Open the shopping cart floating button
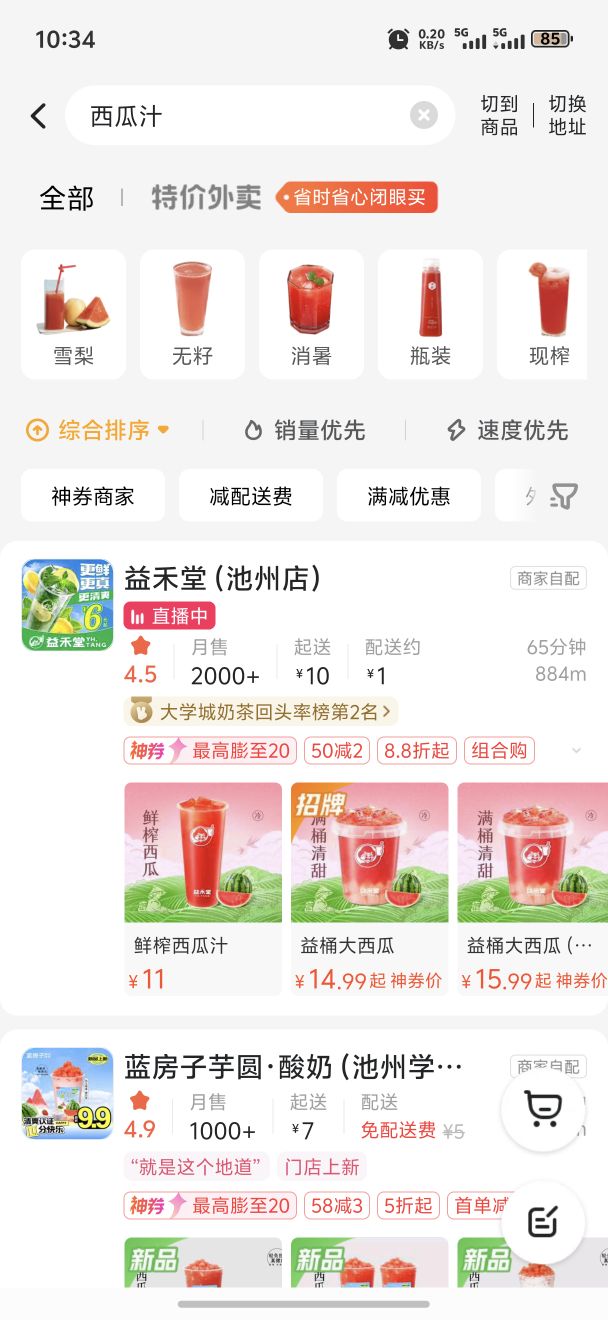The width and height of the screenshot is (608, 1320). (542, 1109)
